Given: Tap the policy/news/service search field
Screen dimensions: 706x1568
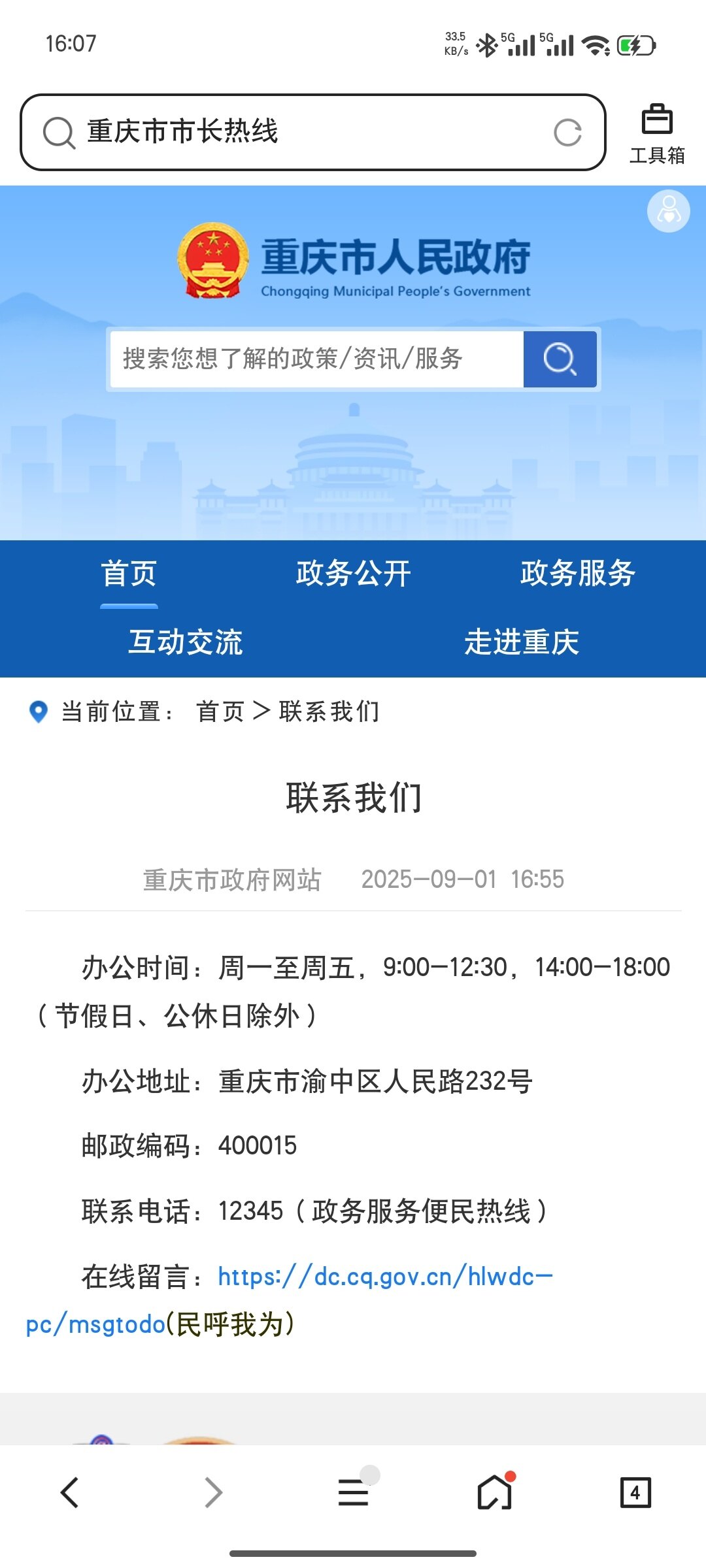Looking at the screenshot, I should click(x=317, y=359).
